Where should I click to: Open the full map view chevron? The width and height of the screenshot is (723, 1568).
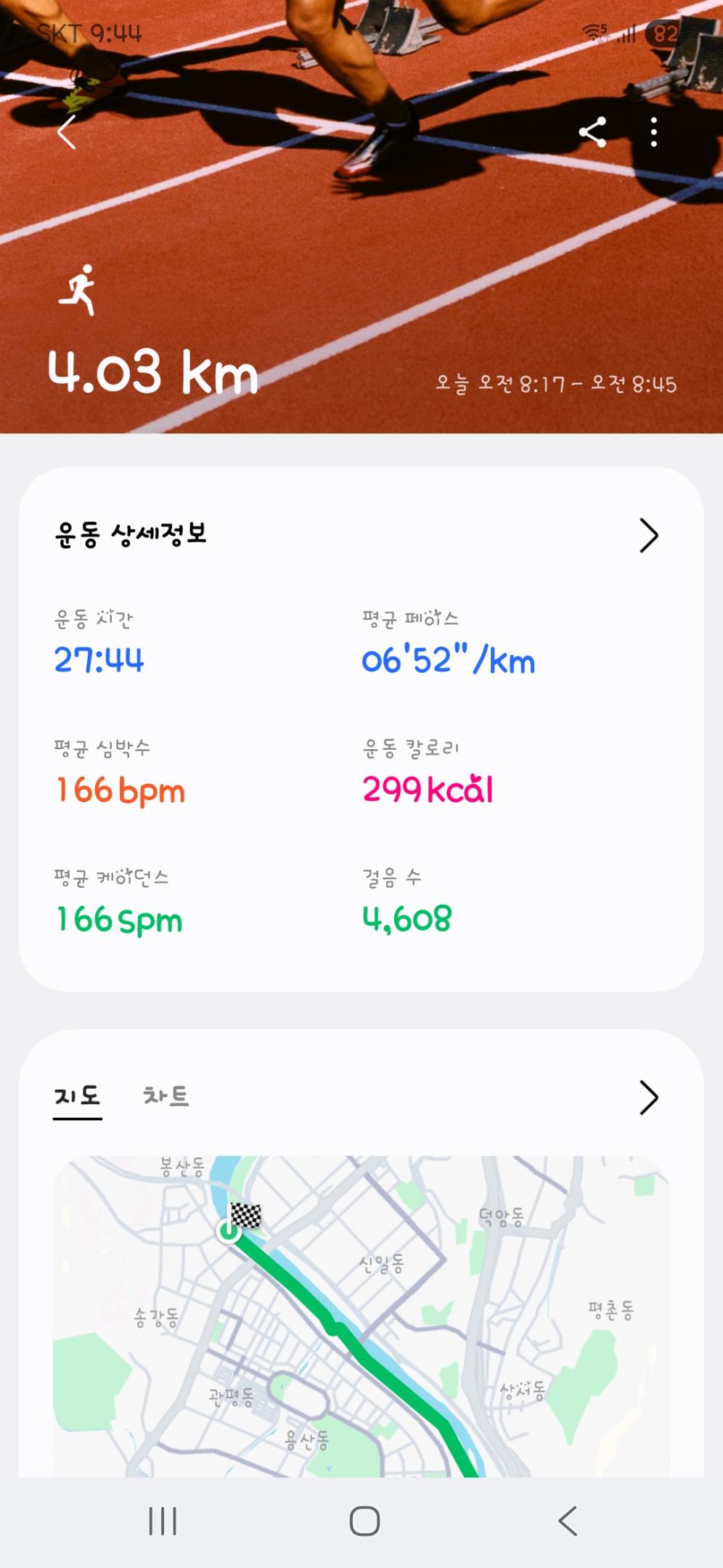click(x=648, y=1097)
